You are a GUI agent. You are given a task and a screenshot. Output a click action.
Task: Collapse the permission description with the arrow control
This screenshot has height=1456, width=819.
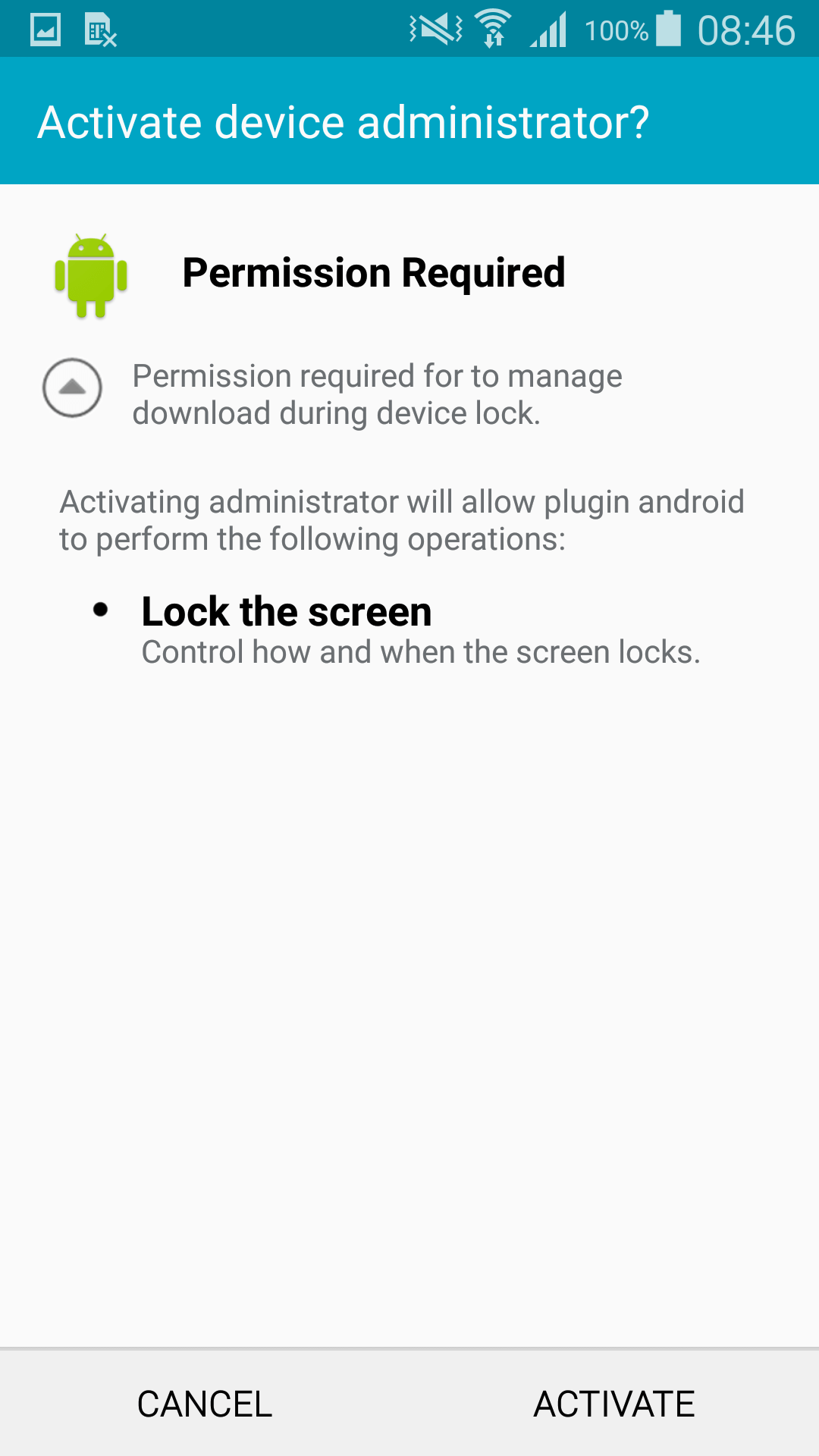(x=72, y=388)
